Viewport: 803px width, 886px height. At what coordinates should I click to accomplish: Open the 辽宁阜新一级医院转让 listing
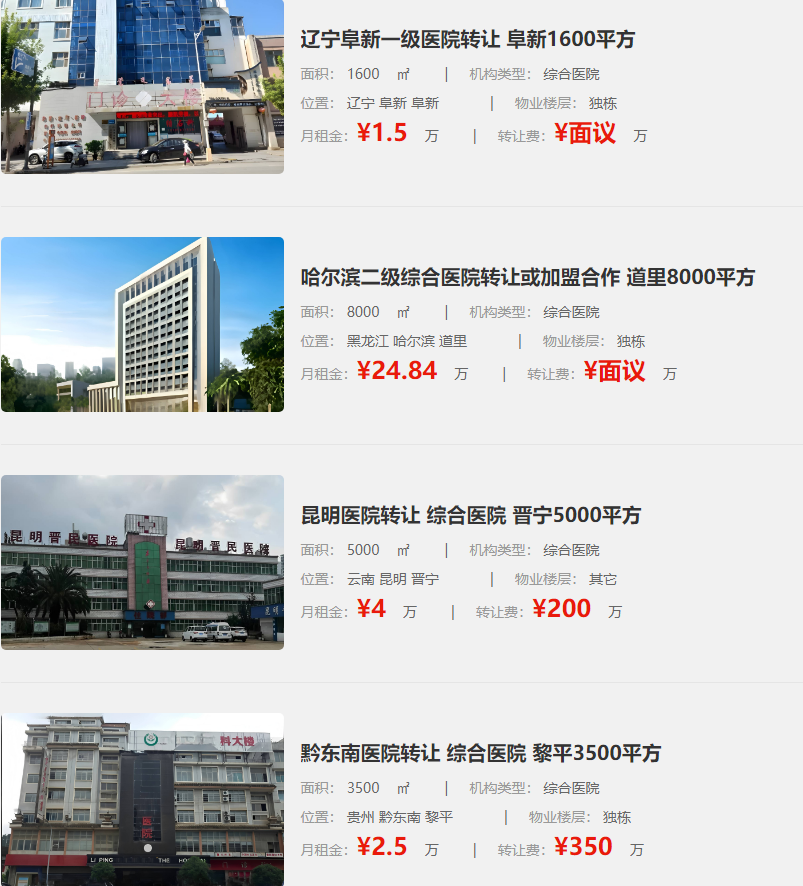[x=467, y=40]
